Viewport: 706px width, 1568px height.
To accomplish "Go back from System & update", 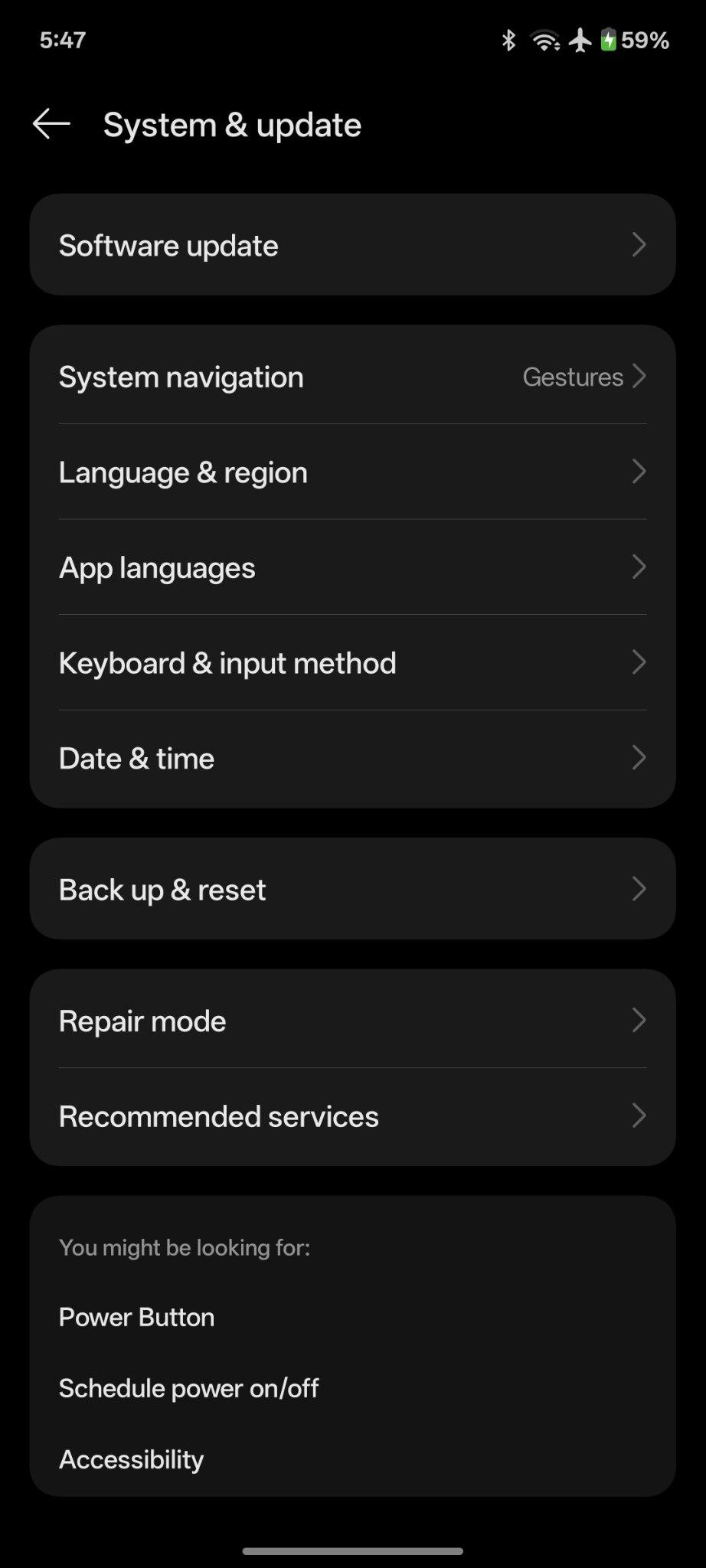I will (51, 124).
